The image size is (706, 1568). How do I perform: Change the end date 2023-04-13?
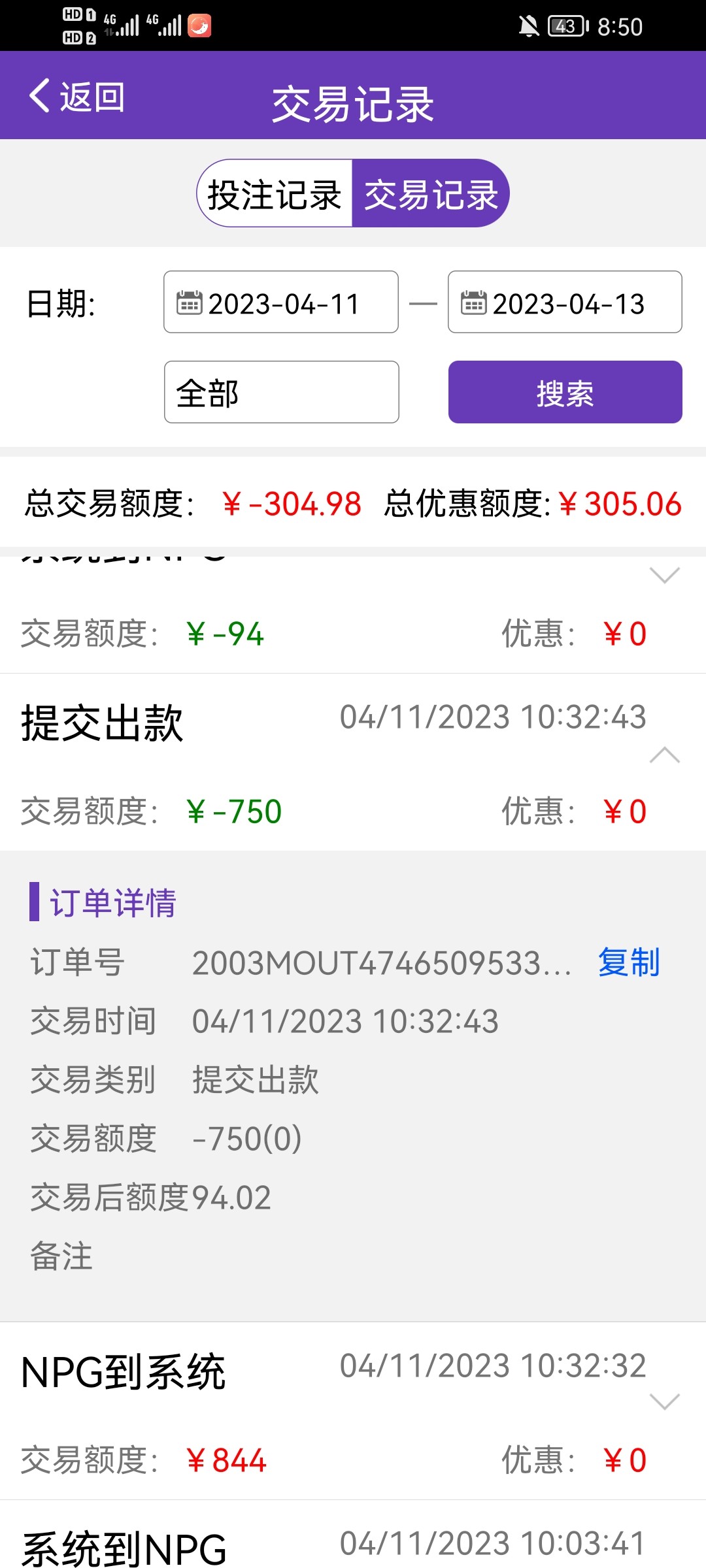565,302
